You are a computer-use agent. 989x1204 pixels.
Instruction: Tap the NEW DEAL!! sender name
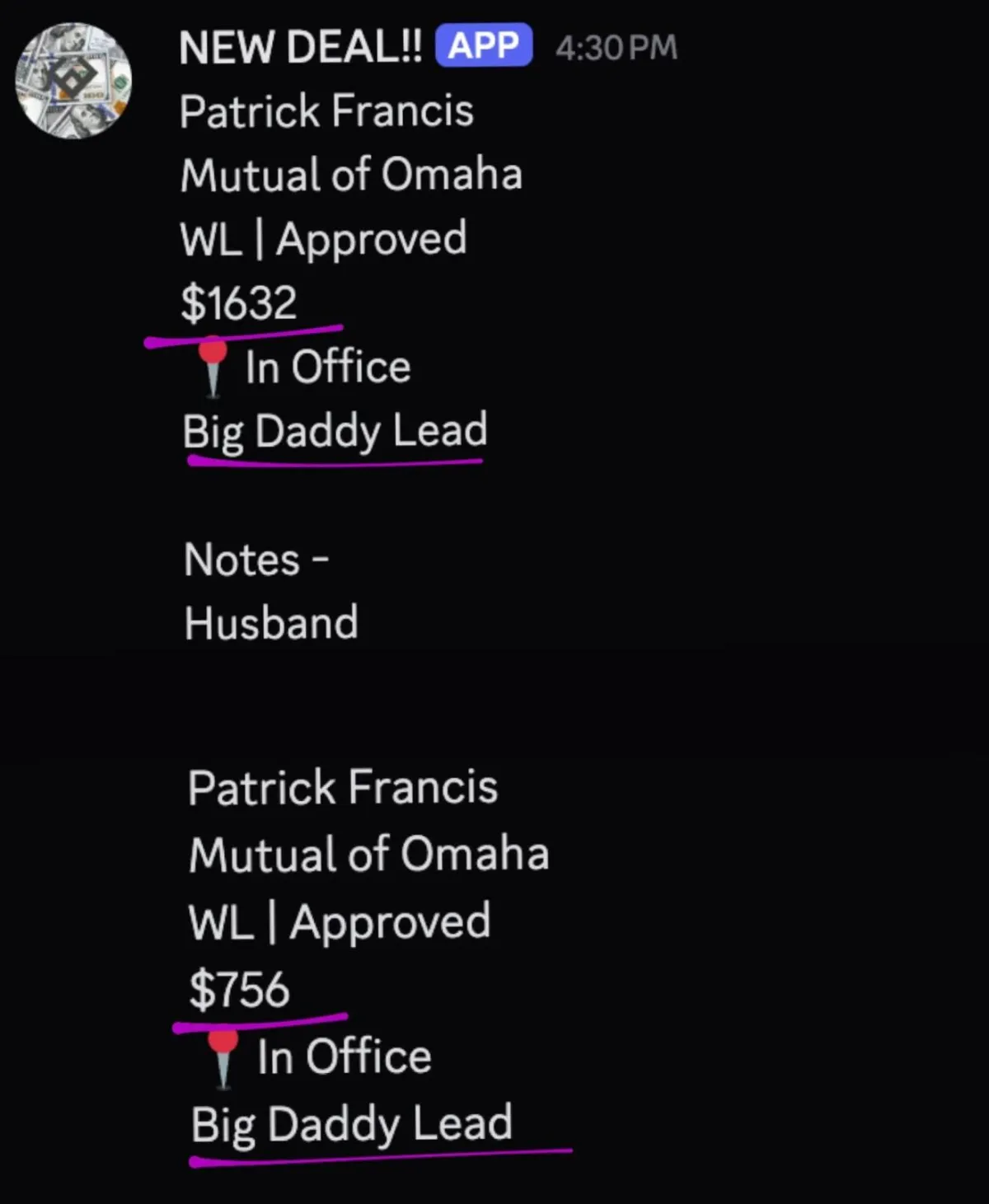click(x=300, y=47)
